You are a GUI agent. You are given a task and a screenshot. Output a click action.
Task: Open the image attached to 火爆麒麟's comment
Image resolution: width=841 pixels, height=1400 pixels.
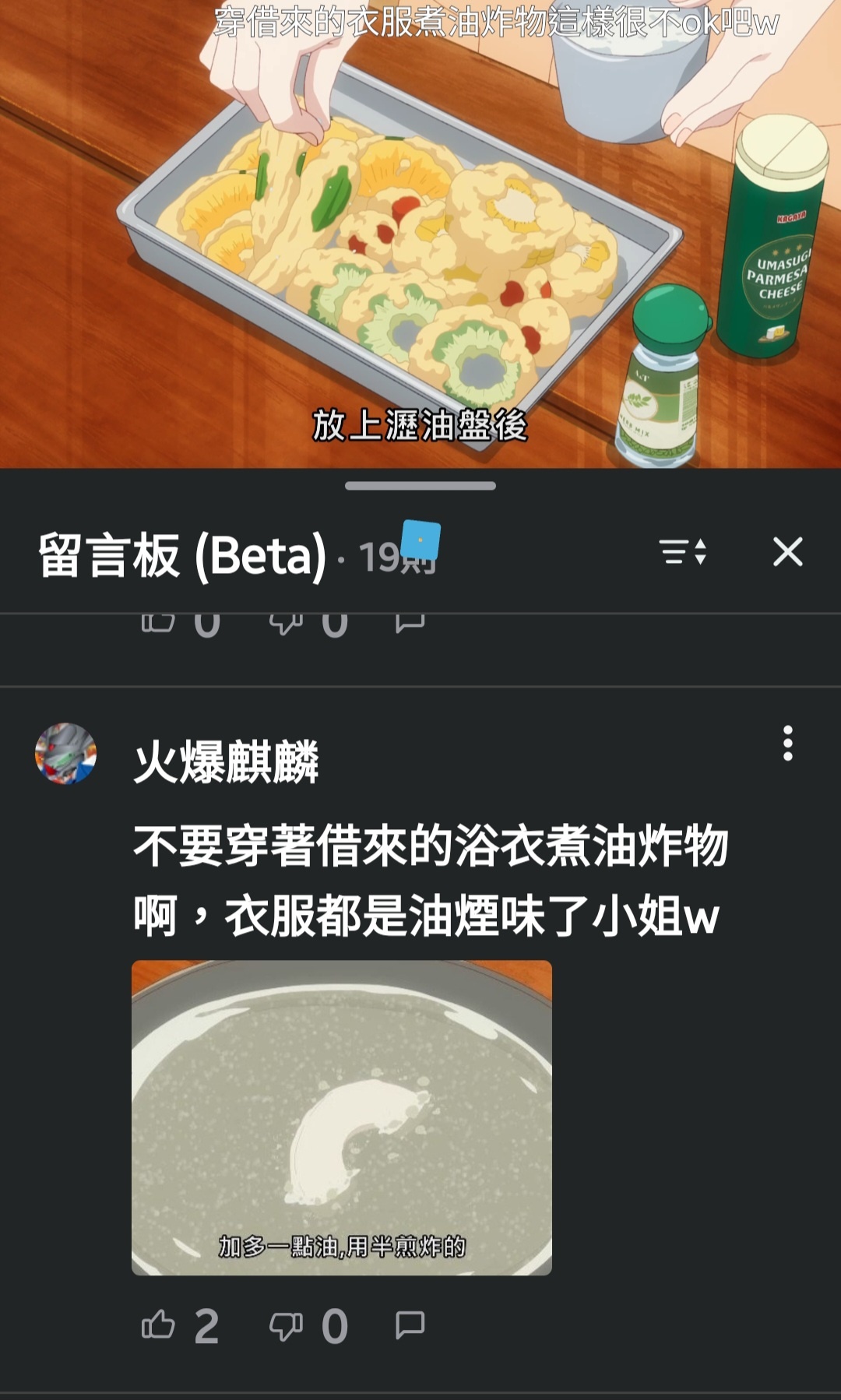tap(342, 1117)
